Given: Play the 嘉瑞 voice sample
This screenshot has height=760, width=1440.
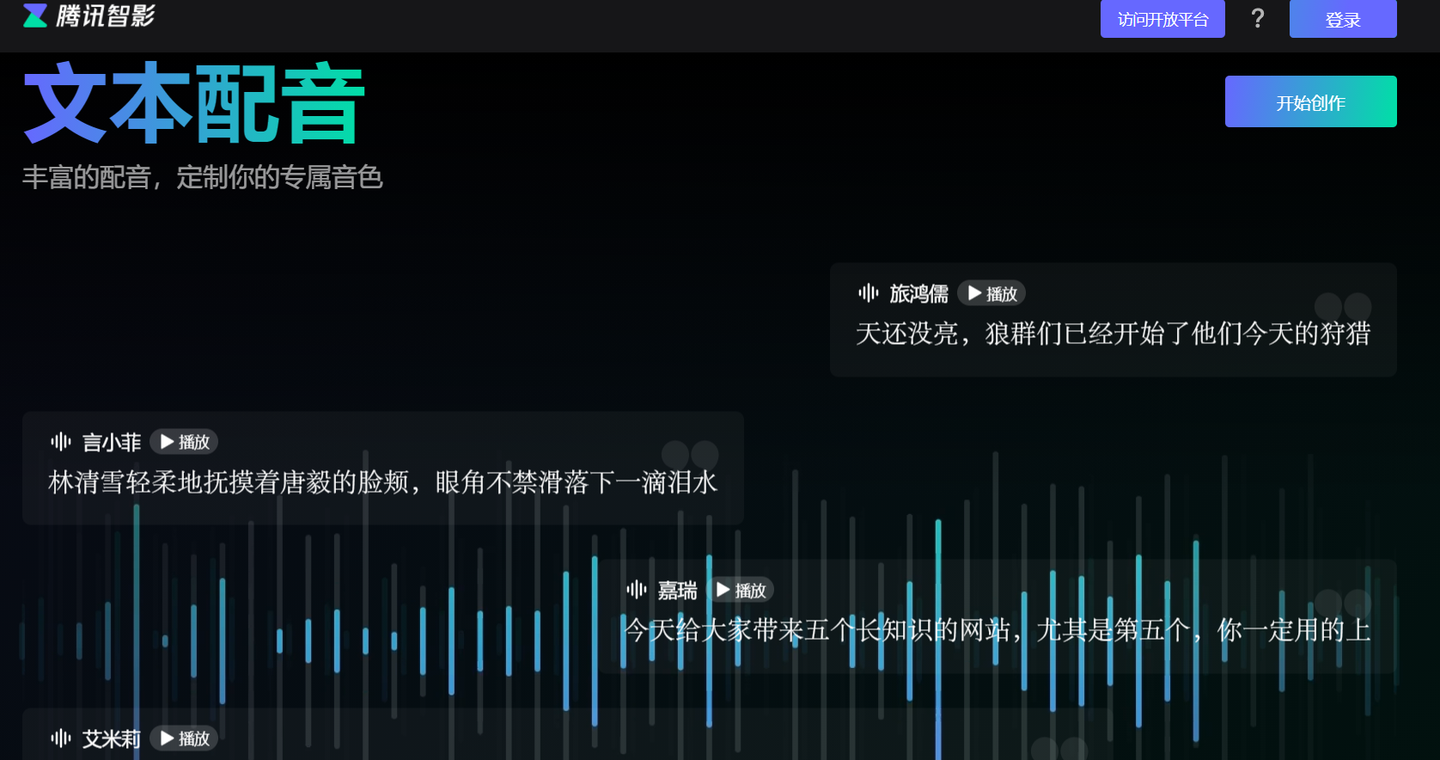Looking at the screenshot, I should click(x=740, y=590).
